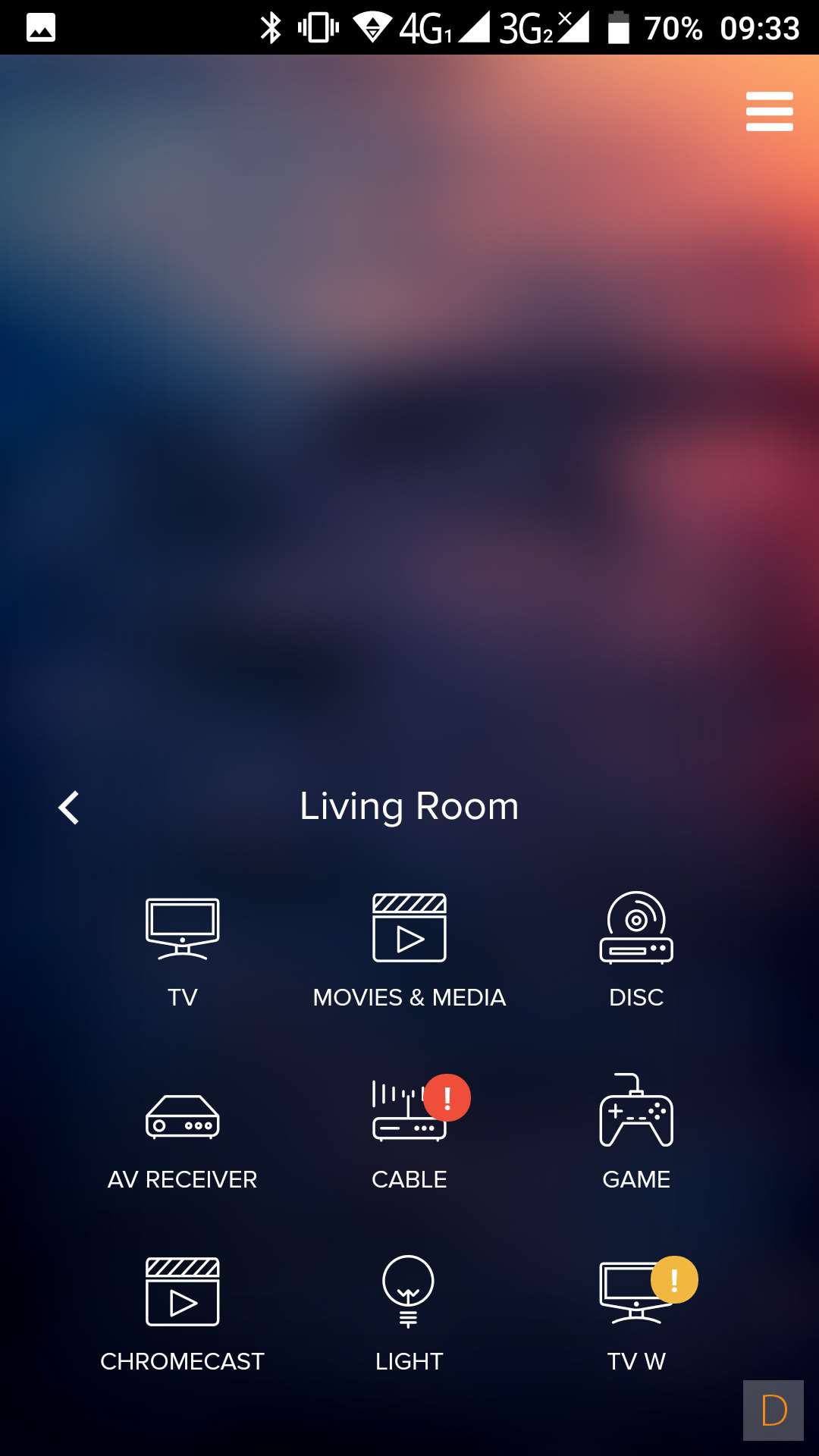Open the Light control
819x1456 pixels.
[x=409, y=1313]
